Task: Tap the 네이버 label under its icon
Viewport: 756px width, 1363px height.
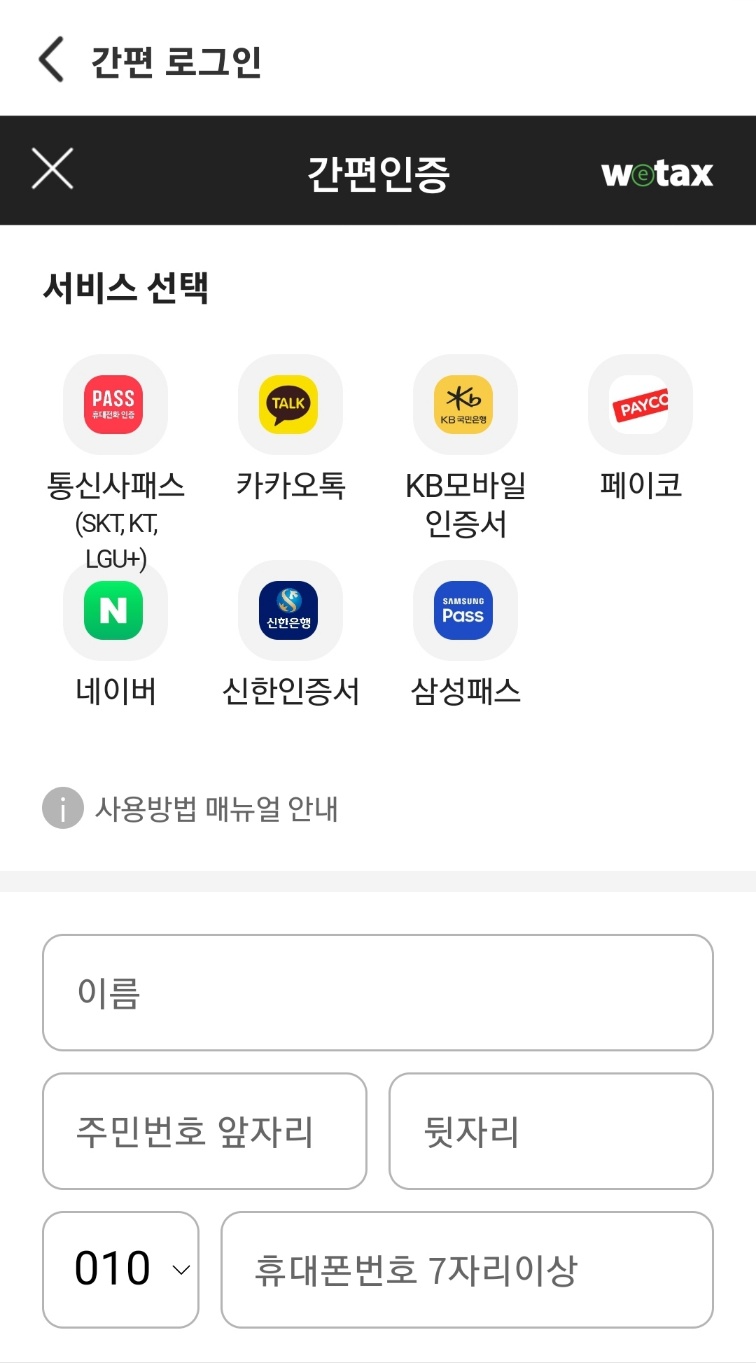Action: [114, 690]
